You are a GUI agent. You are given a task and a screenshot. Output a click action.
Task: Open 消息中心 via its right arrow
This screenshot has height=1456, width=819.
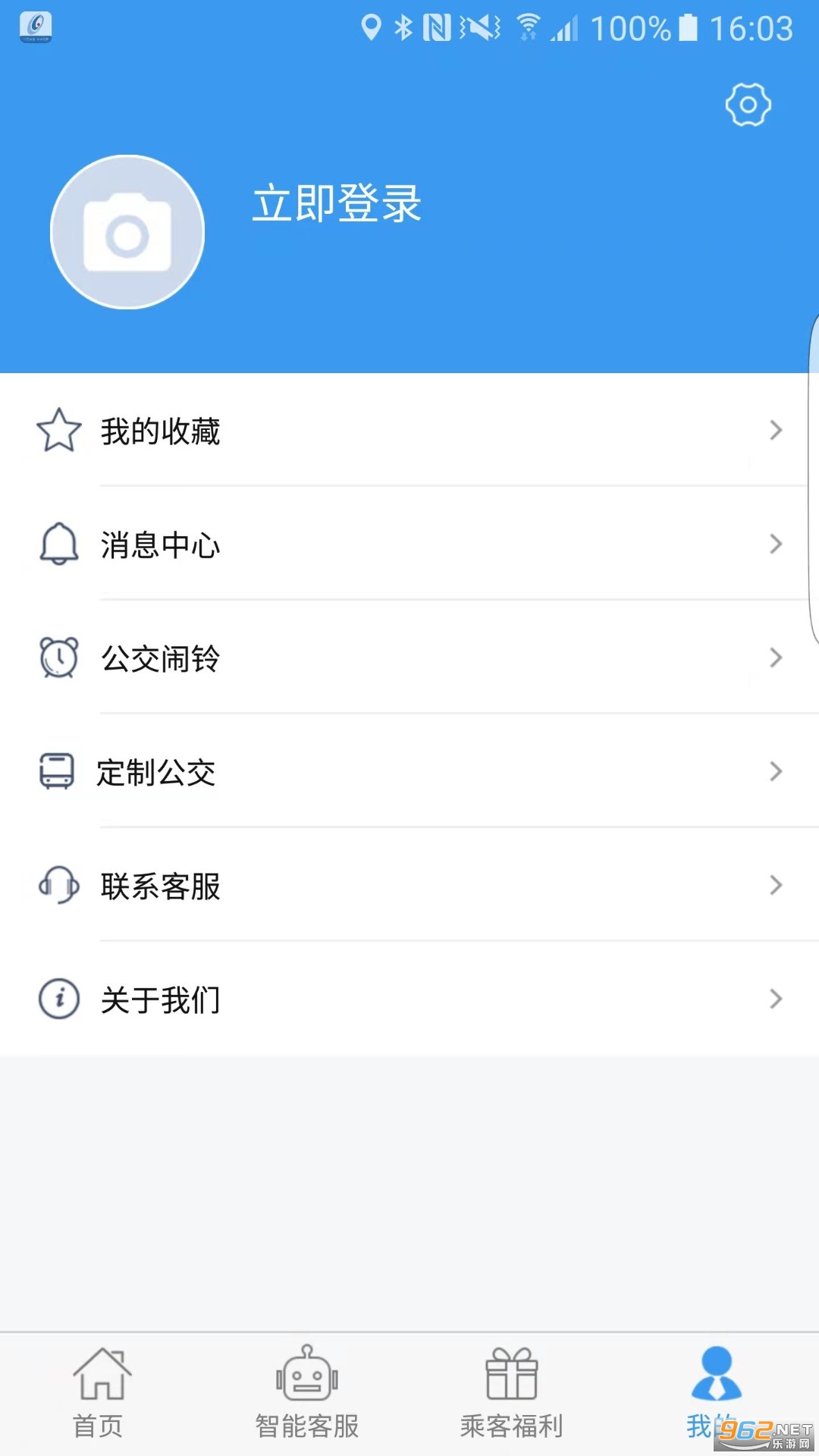click(x=776, y=544)
